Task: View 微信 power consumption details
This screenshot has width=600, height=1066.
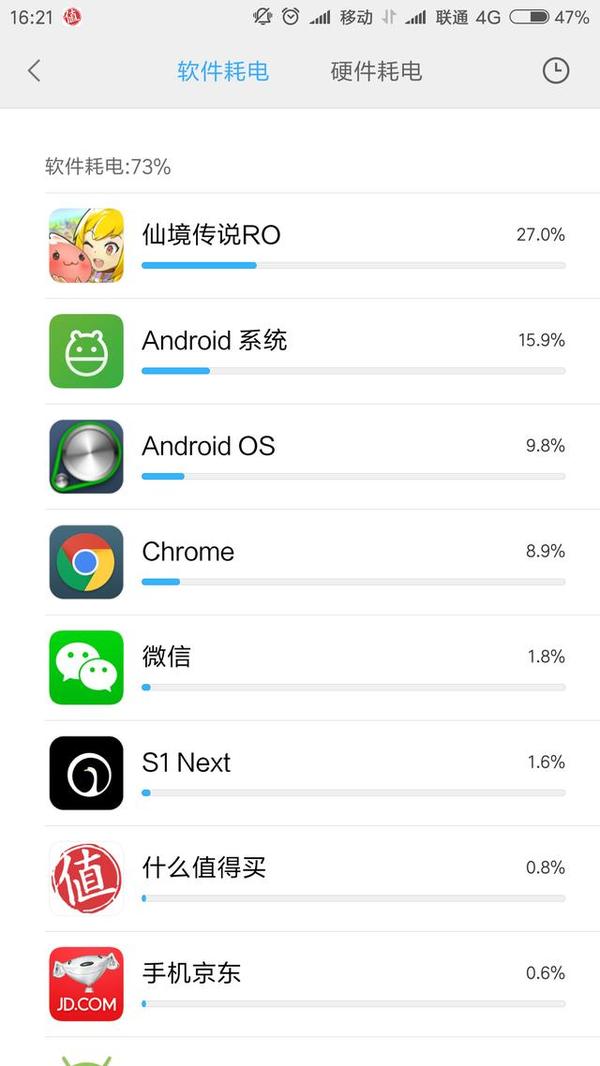Action: (322, 668)
